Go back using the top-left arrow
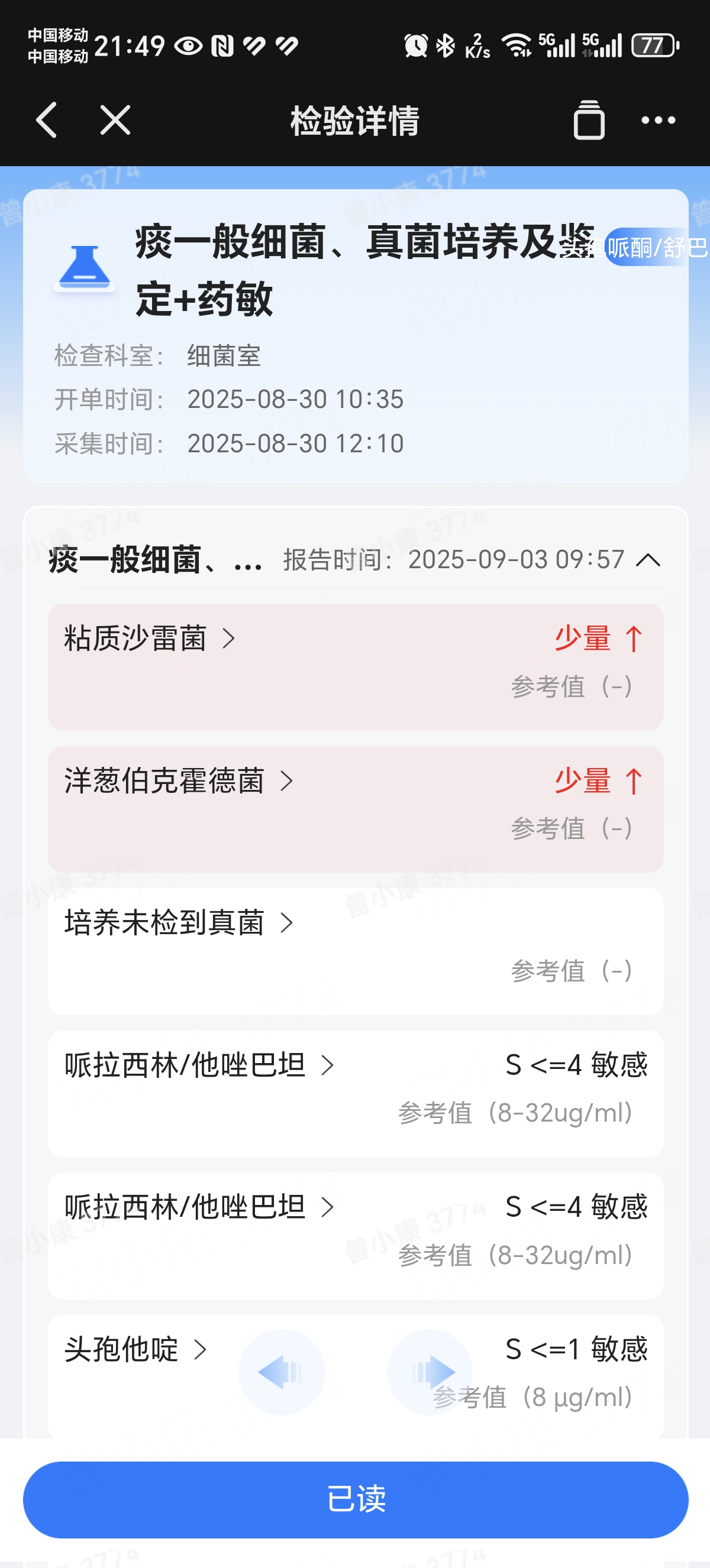710x1568 pixels. tap(47, 120)
